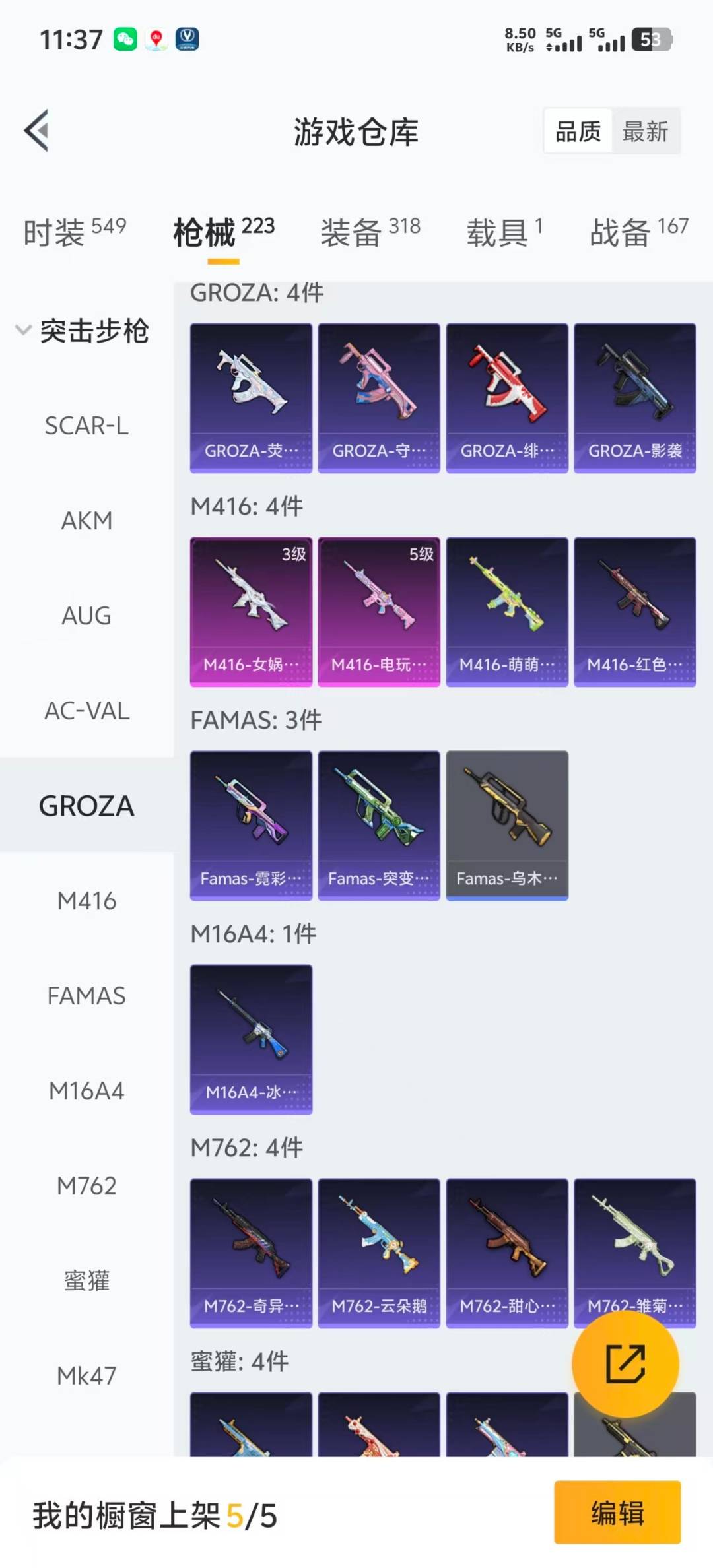Screen dimensions: 713x1568
Task: Switch to the 装备 tab
Action: [x=370, y=232]
